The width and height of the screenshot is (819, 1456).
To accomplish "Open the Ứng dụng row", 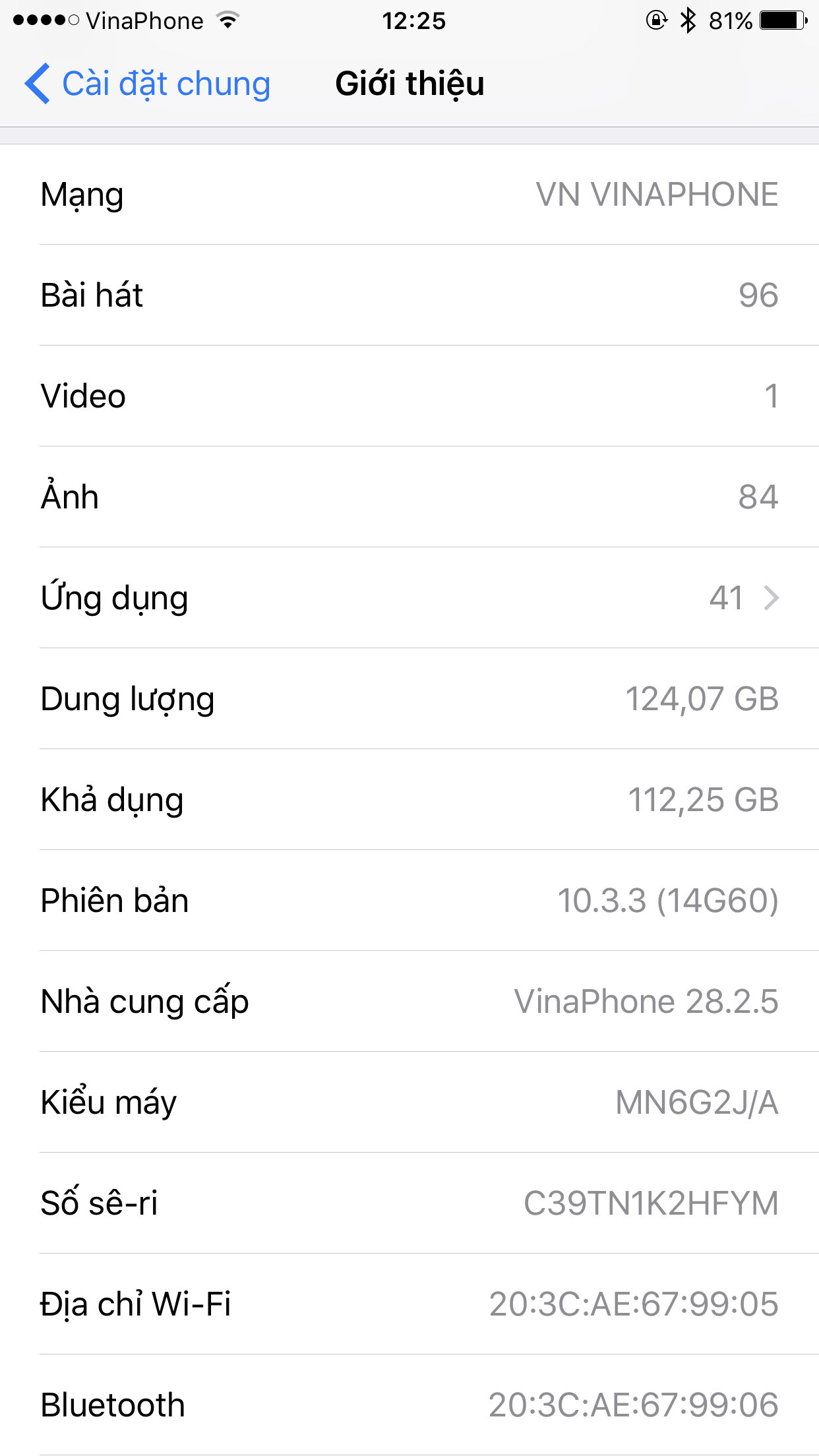I will point(409,598).
